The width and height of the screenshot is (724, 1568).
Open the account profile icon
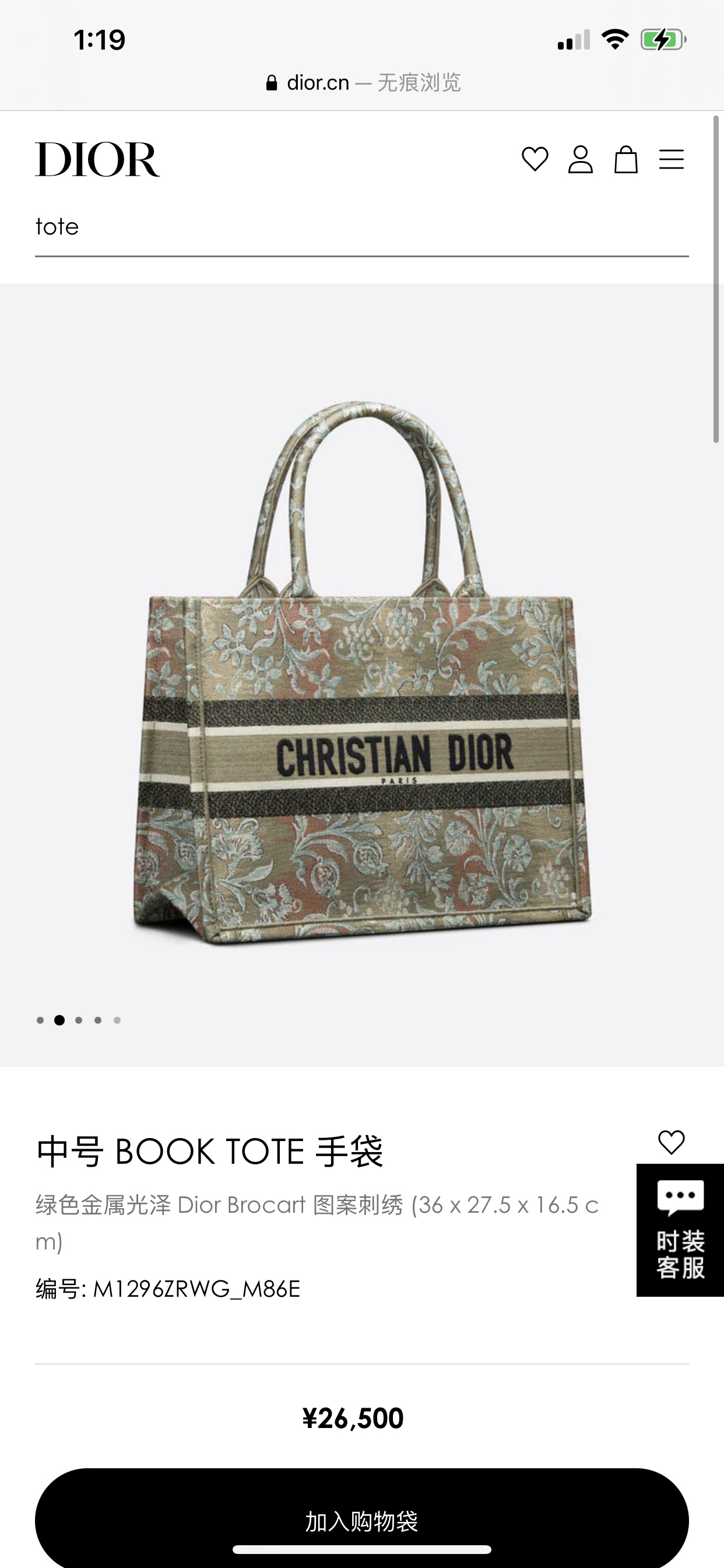(581, 159)
